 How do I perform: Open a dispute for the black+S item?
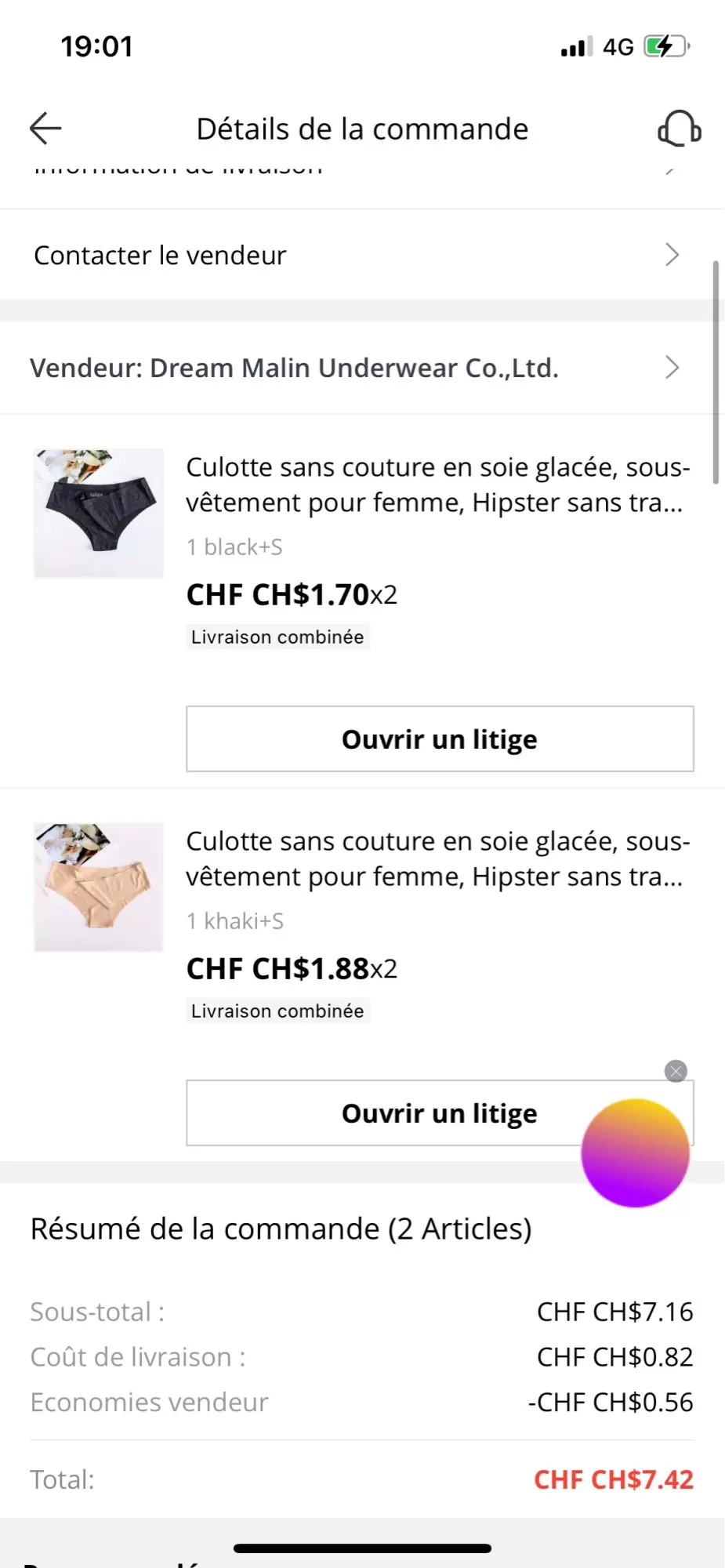439,739
